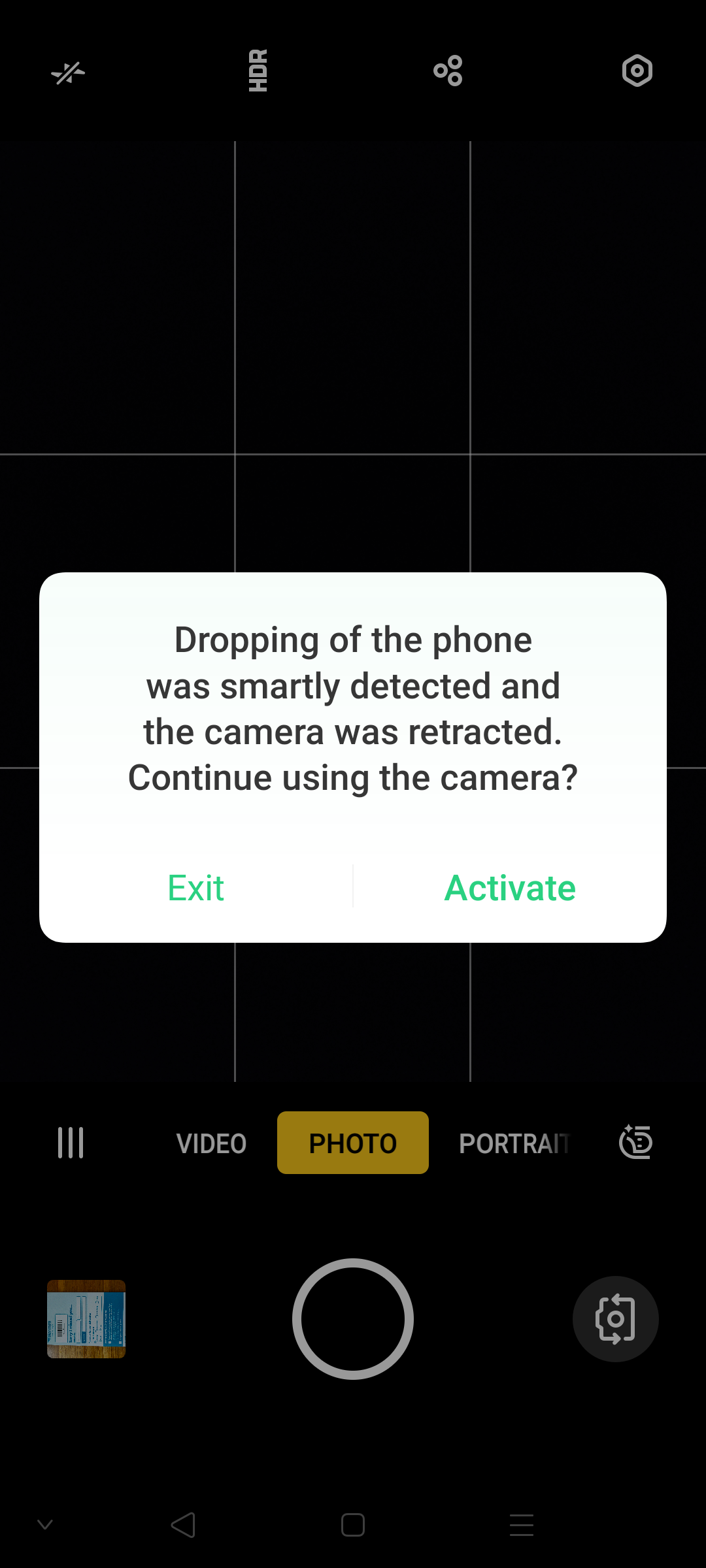
Task: Flip to the other camera
Action: point(615,1319)
